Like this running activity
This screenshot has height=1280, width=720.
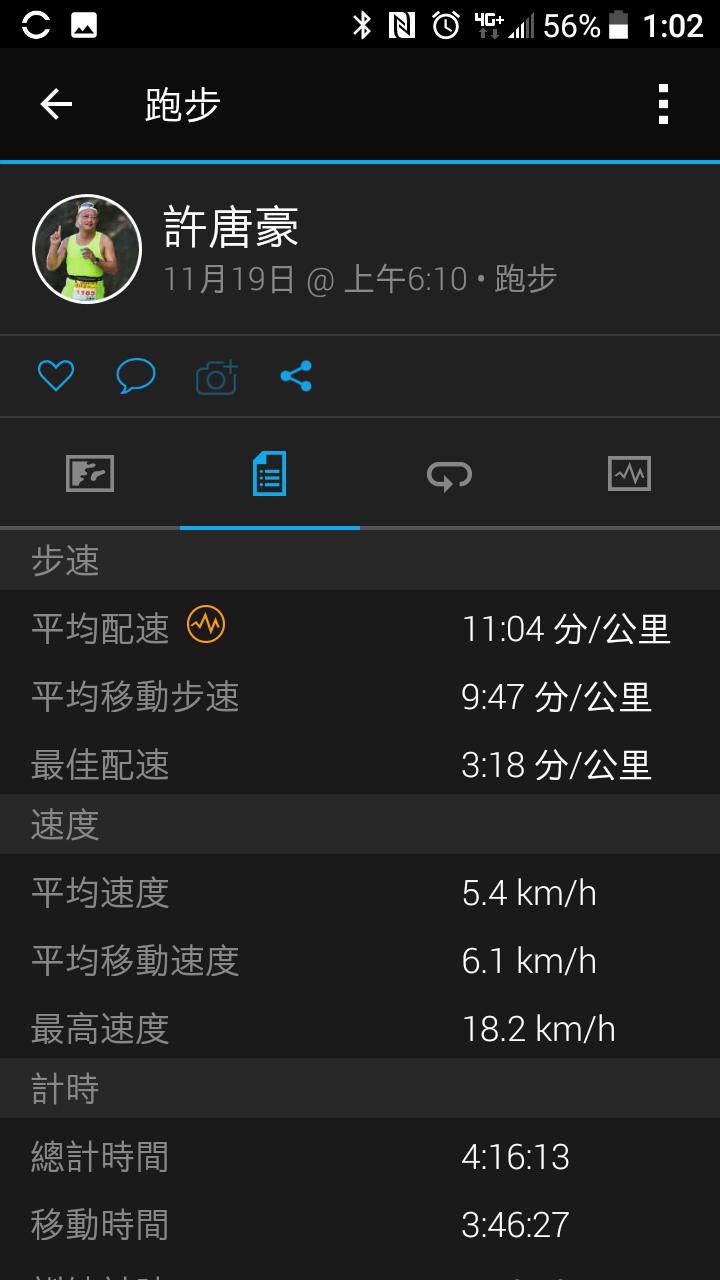[56, 376]
